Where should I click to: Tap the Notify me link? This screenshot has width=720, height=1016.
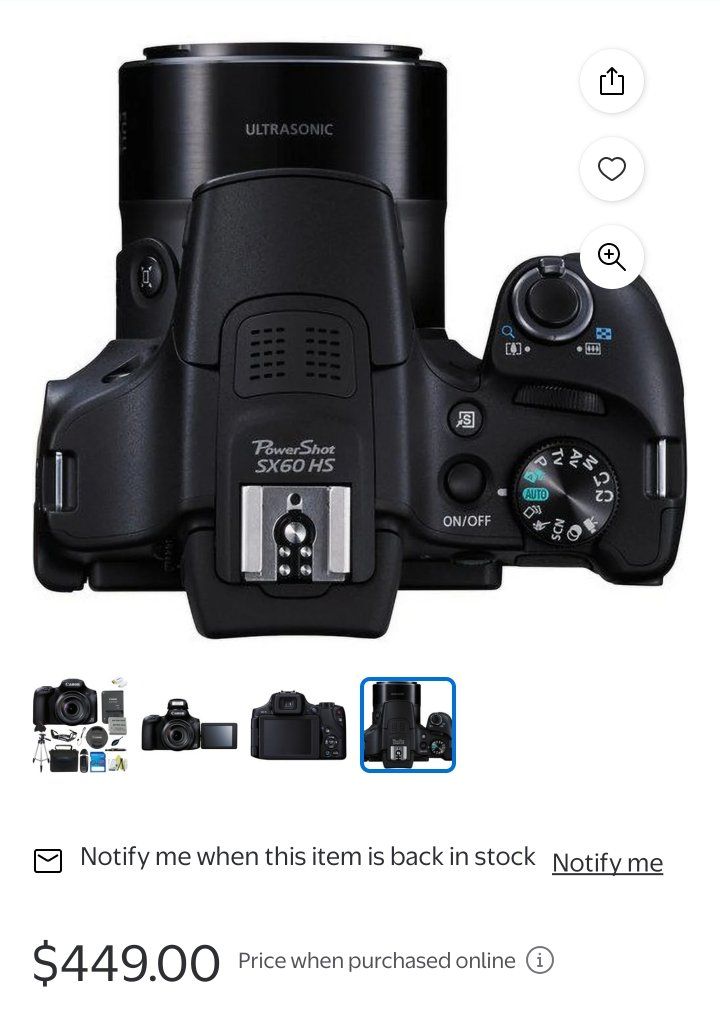click(607, 863)
